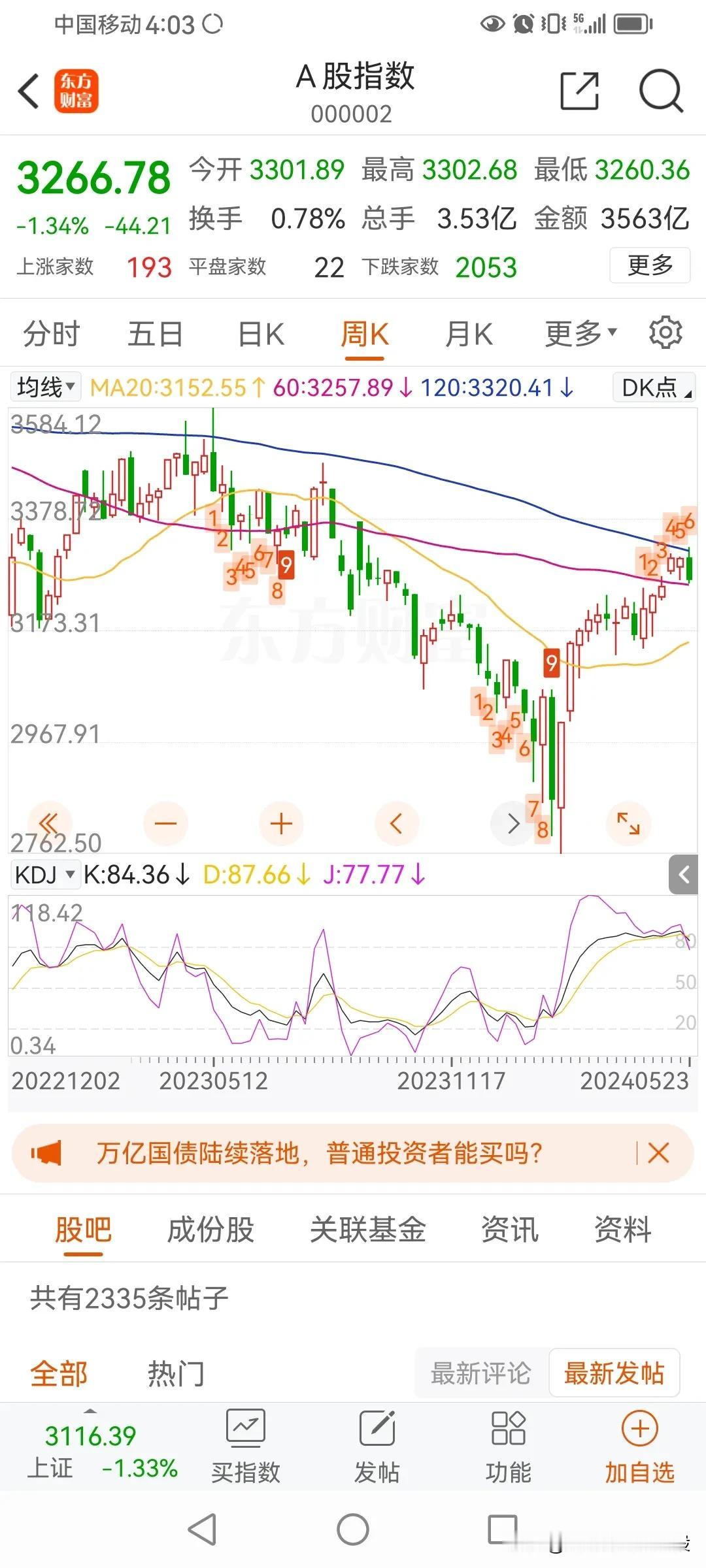Share the A股指数 page
The height and width of the screenshot is (1568, 706).
580,91
